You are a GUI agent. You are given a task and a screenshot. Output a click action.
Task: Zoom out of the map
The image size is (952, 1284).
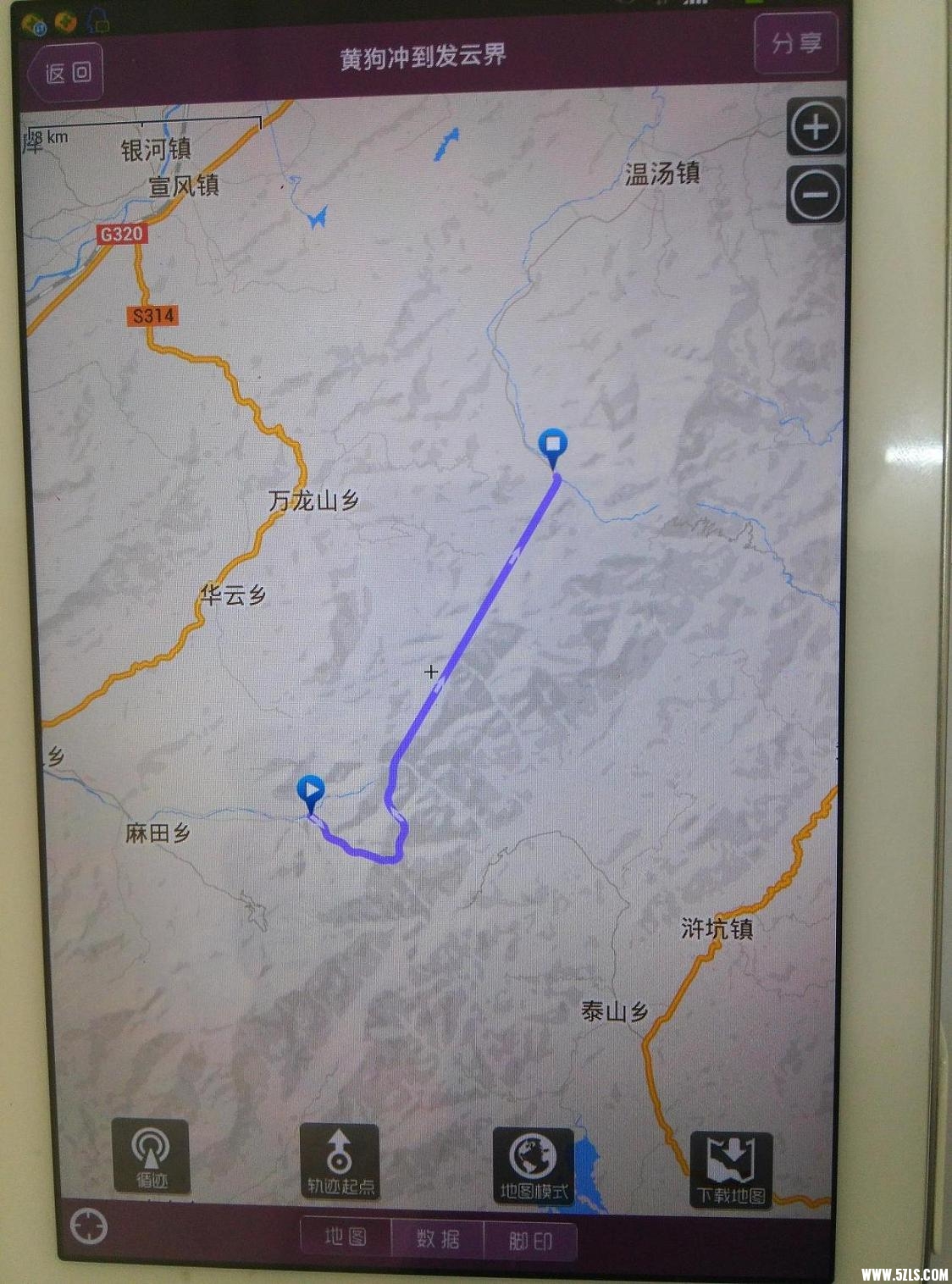click(815, 195)
